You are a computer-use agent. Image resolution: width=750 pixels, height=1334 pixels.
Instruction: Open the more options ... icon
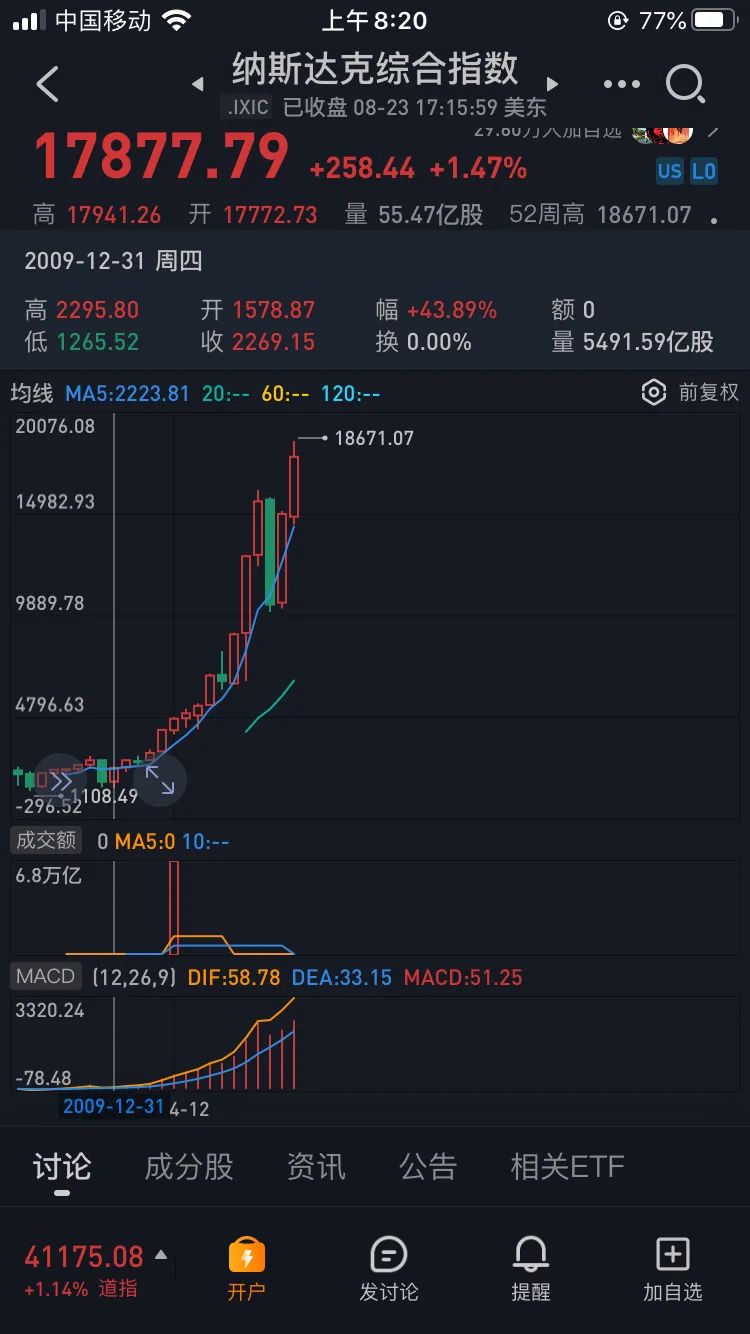(x=621, y=85)
